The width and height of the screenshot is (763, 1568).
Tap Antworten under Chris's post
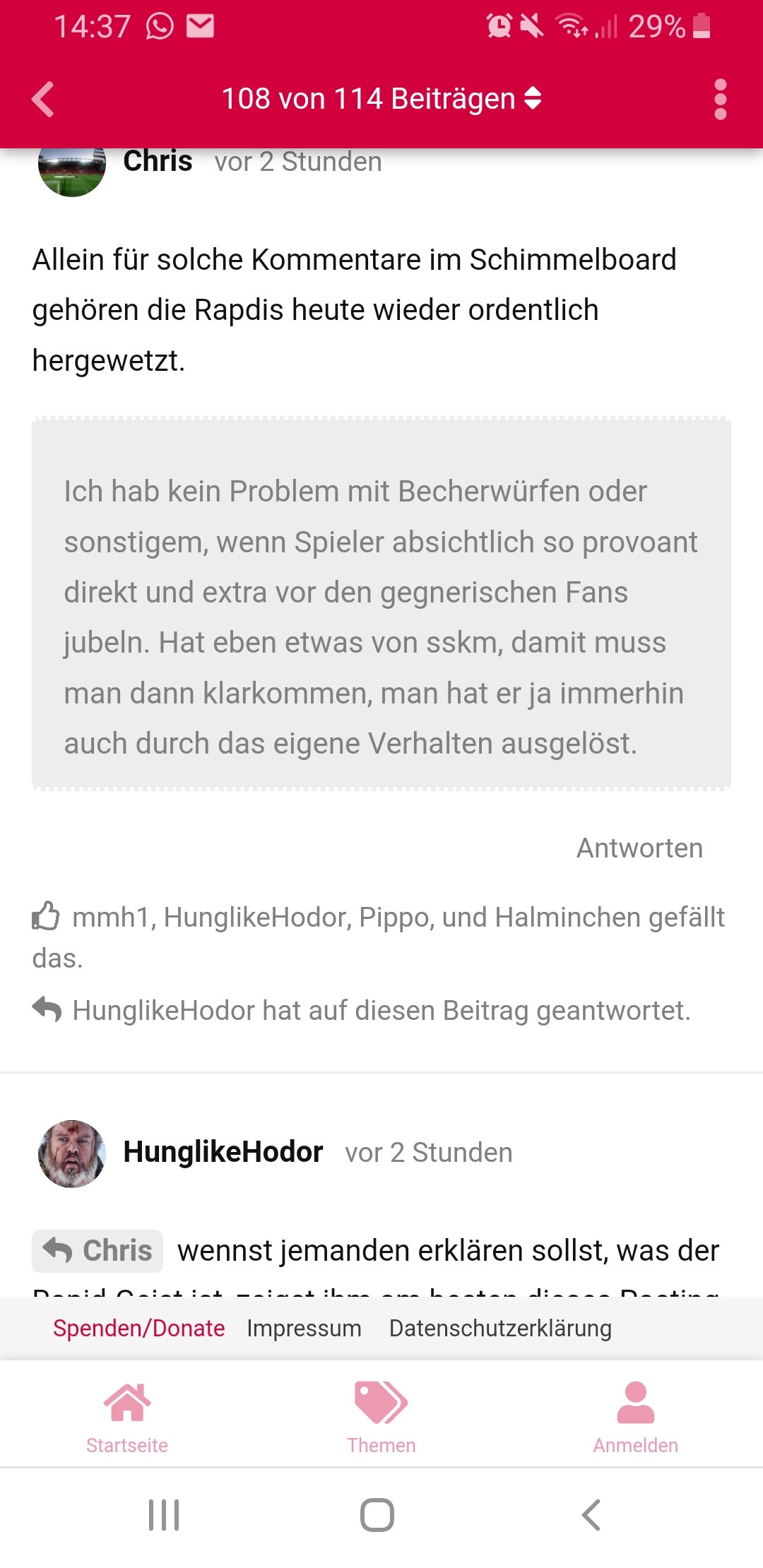coord(639,848)
